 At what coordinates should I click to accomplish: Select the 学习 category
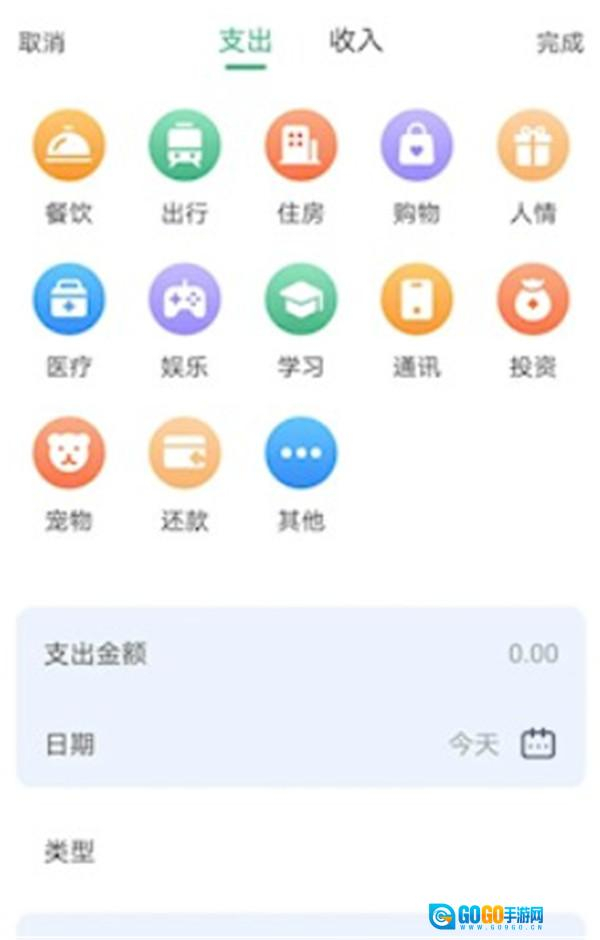tap(301, 299)
